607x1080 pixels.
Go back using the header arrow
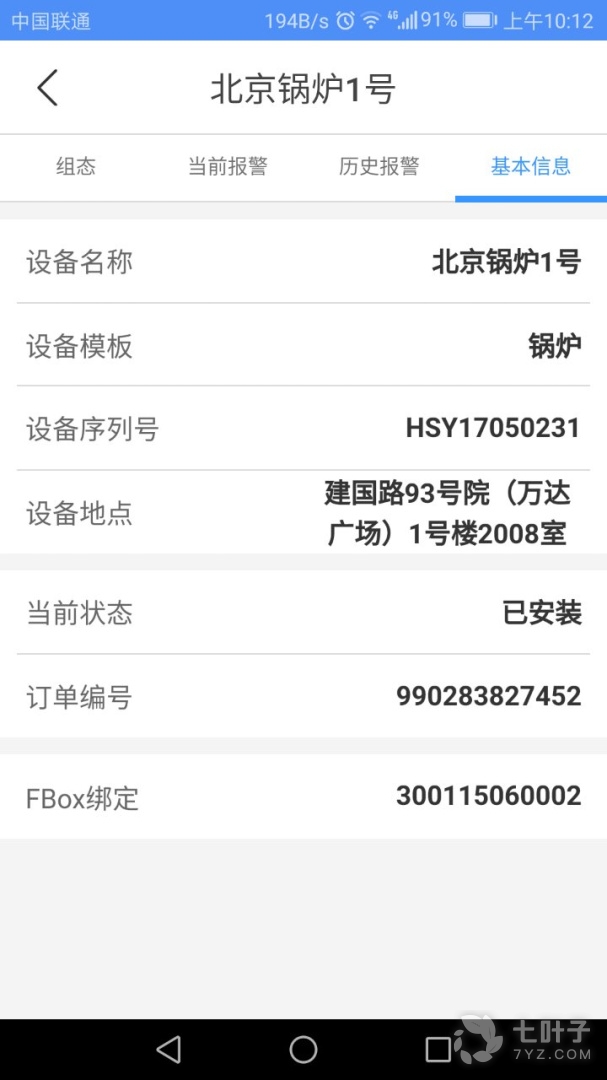pos(48,88)
